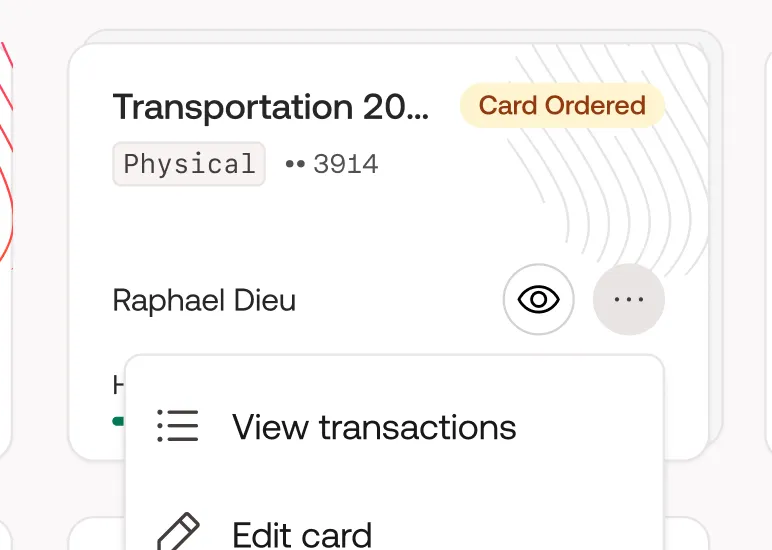This screenshot has width=772, height=550.
Task: Close the three-dot more options menu
Action: [628, 299]
